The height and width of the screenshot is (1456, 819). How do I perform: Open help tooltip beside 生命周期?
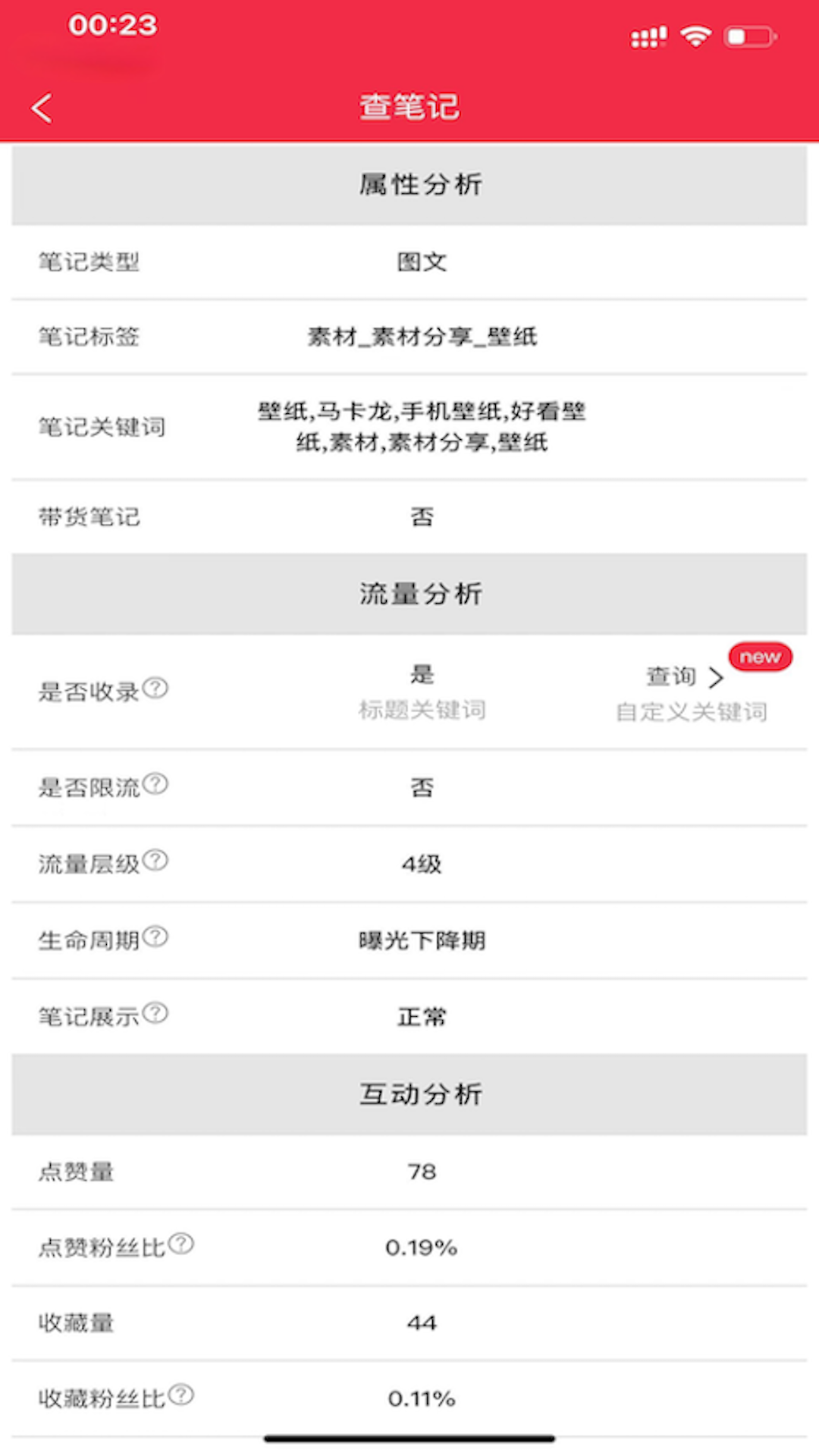pos(157,937)
